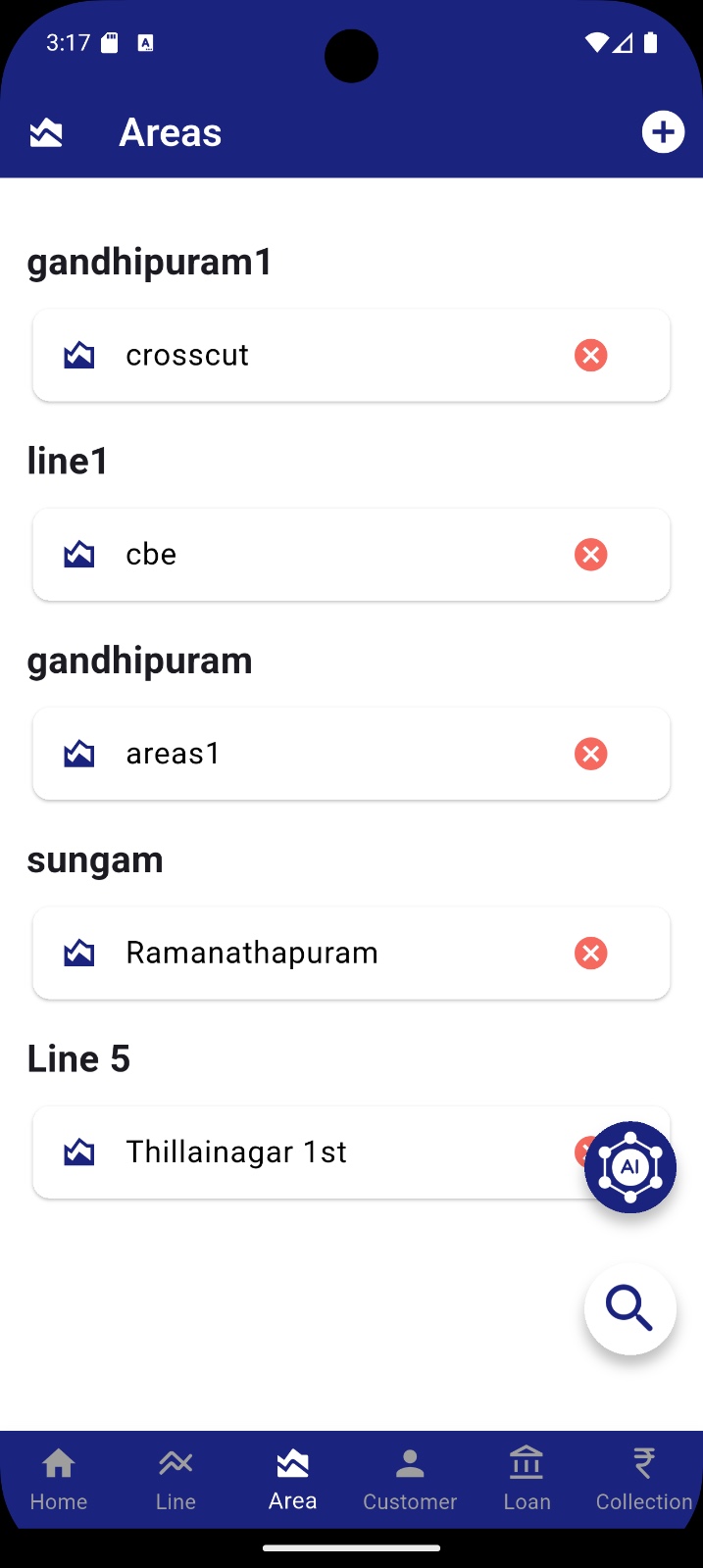Go to the Home tab
The height and width of the screenshot is (1568, 703).
click(x=59, y=1480)
